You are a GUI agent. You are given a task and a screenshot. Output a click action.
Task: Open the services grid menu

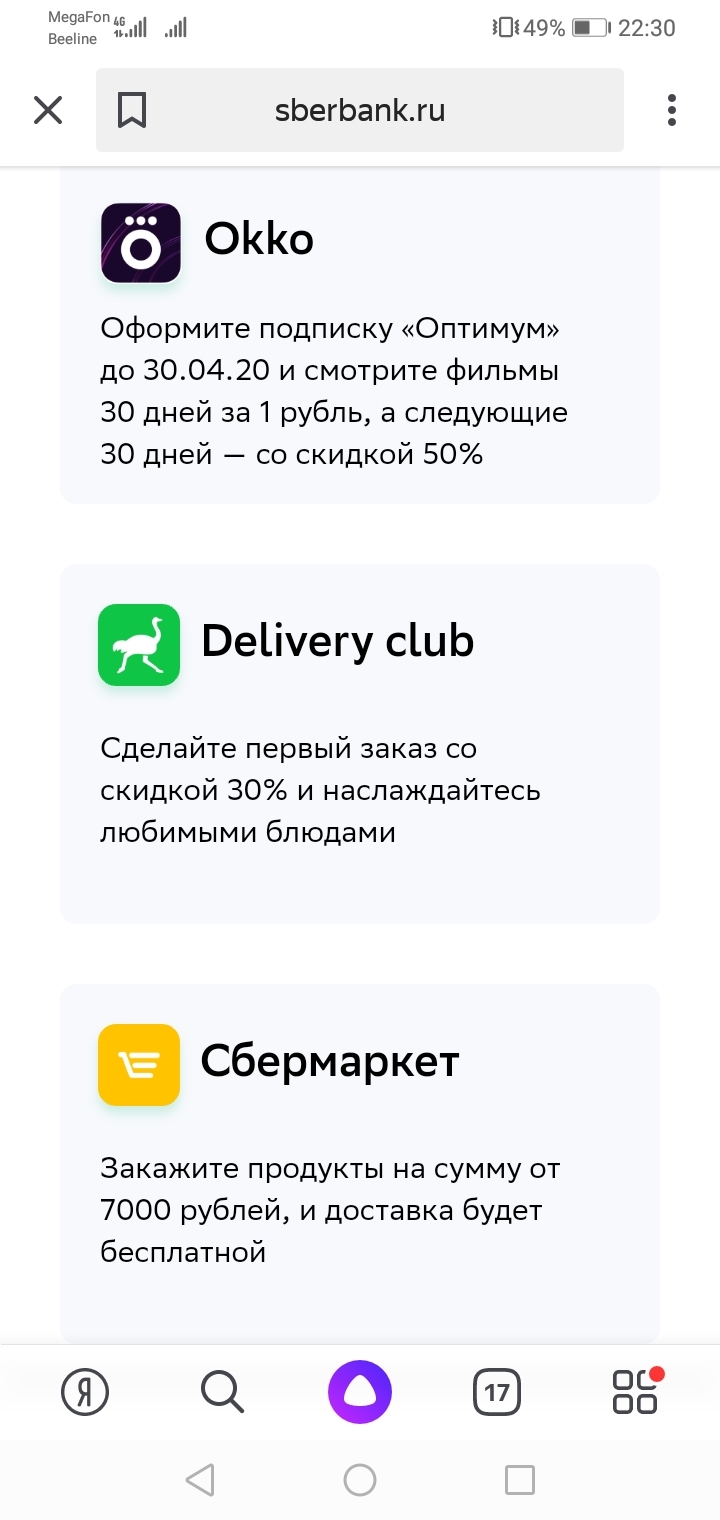pyautogui.click(x=635, y=1391)
